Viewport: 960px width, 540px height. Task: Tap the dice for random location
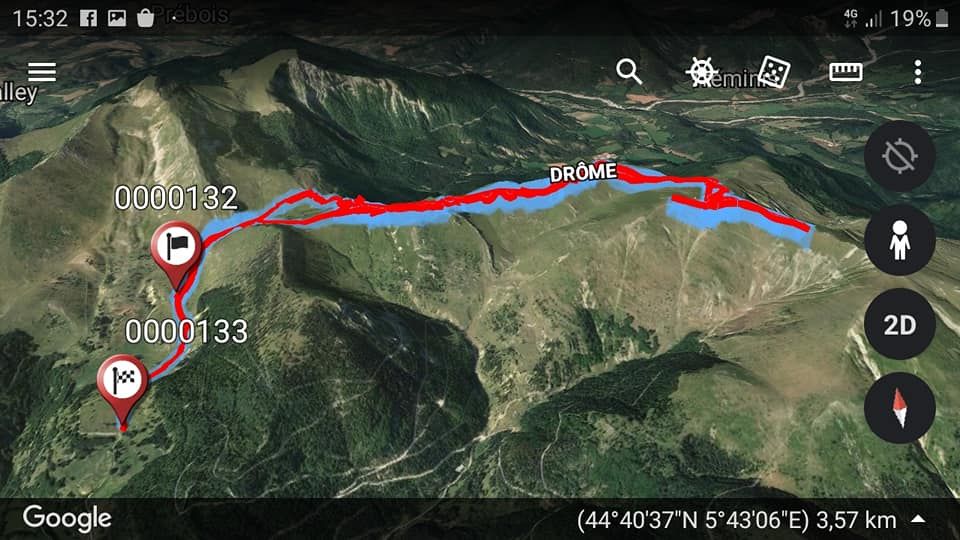(774, 71)
